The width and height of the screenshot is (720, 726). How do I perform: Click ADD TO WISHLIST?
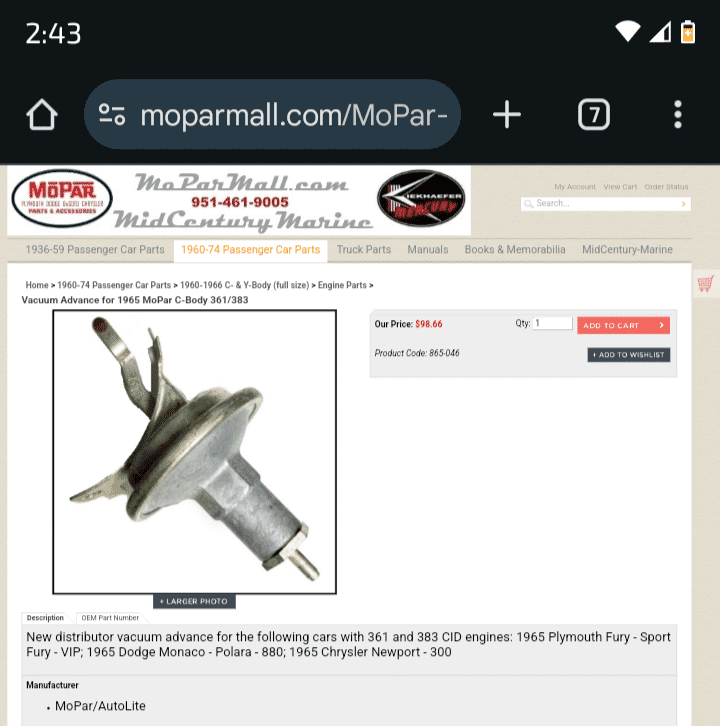click(x=628, y=354)
